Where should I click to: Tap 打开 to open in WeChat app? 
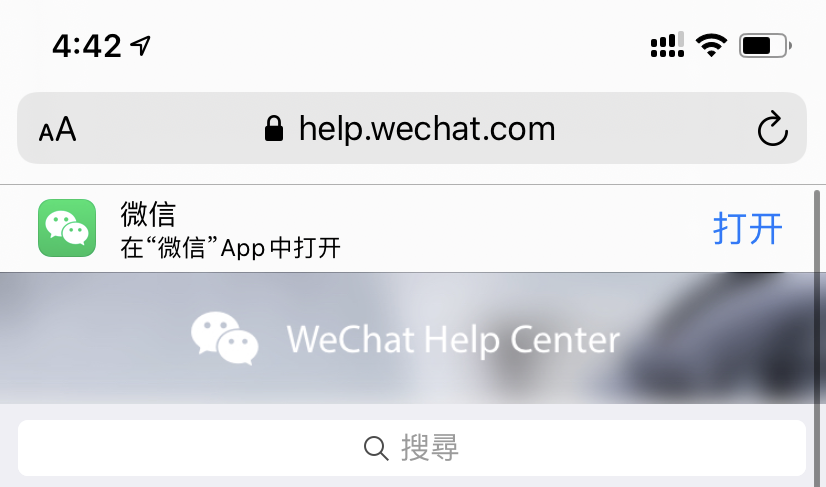[747, 228]
